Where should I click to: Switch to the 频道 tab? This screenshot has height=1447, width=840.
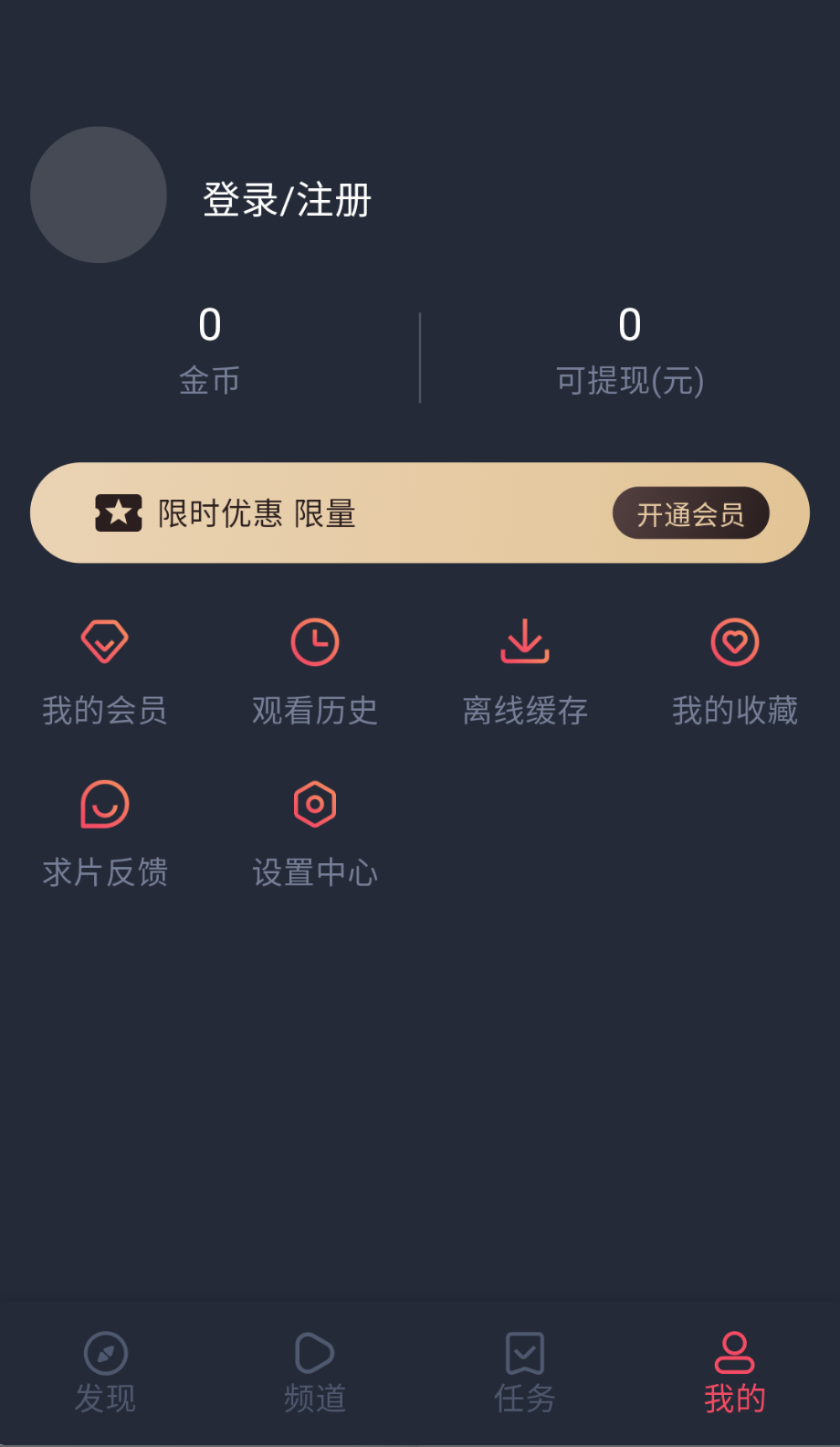click(314, 1375)
